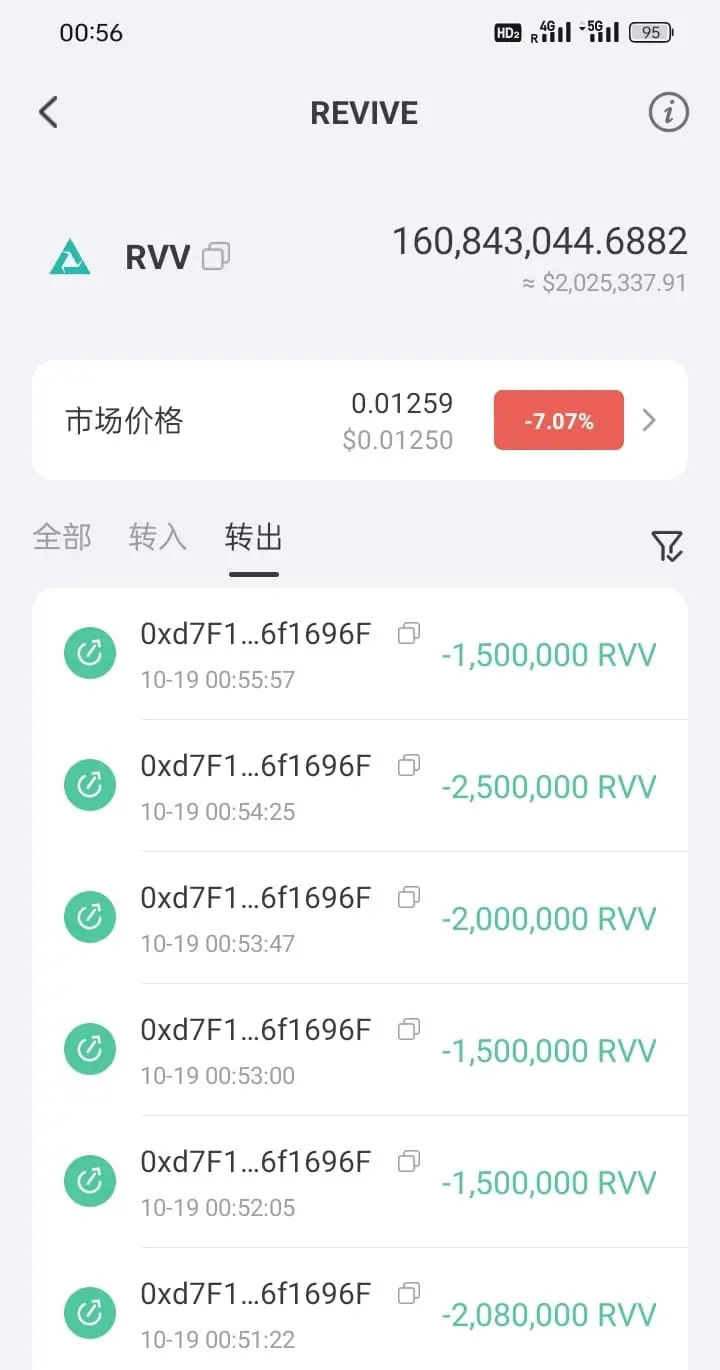Image resolution: width=720 pixels, height=1370 pixels.
Task: Open the 市场价格 market price card
Action: (x=360, y=421)
